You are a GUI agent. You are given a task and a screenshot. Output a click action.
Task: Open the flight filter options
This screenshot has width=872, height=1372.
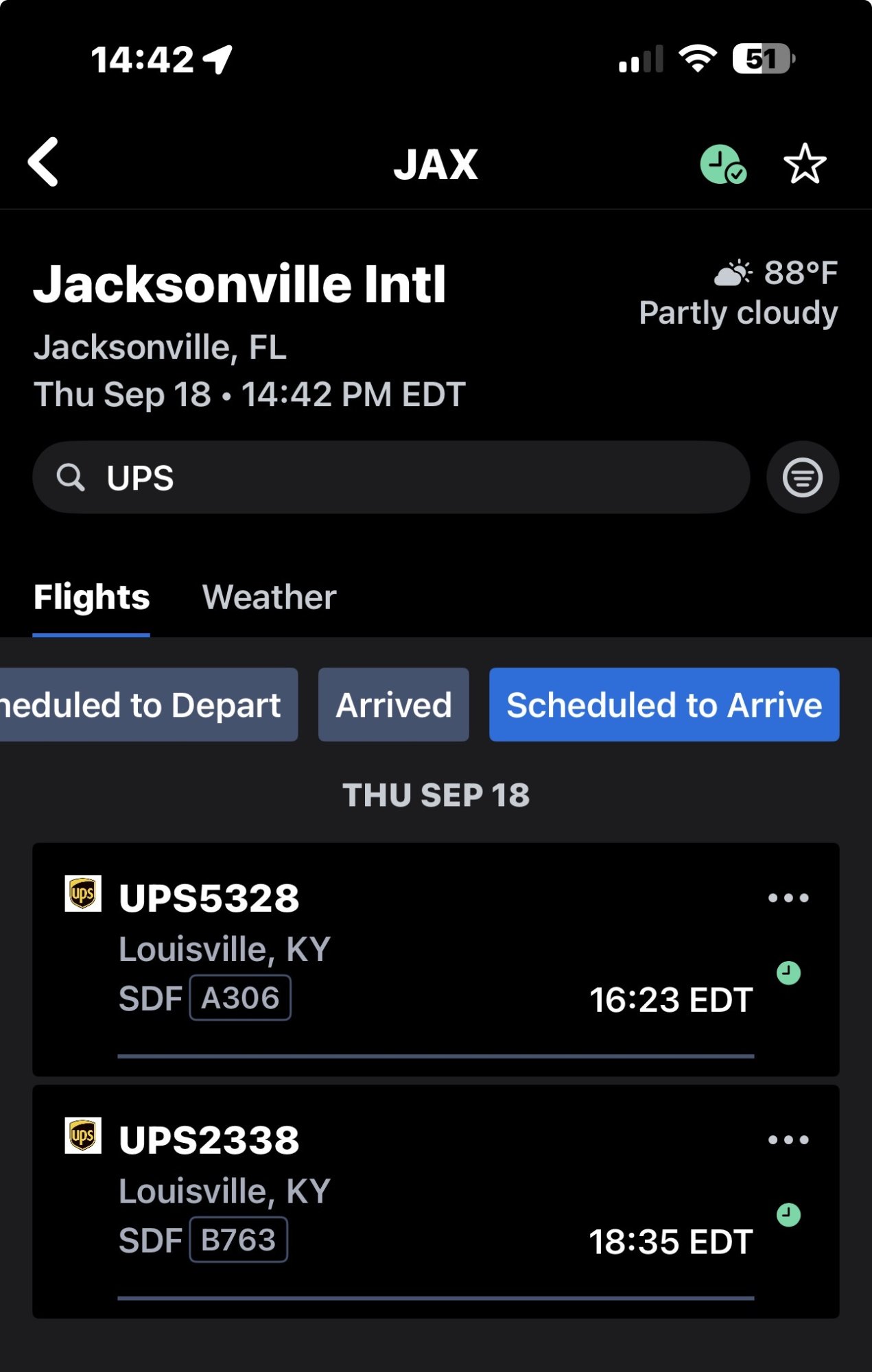tap(802, 477)
